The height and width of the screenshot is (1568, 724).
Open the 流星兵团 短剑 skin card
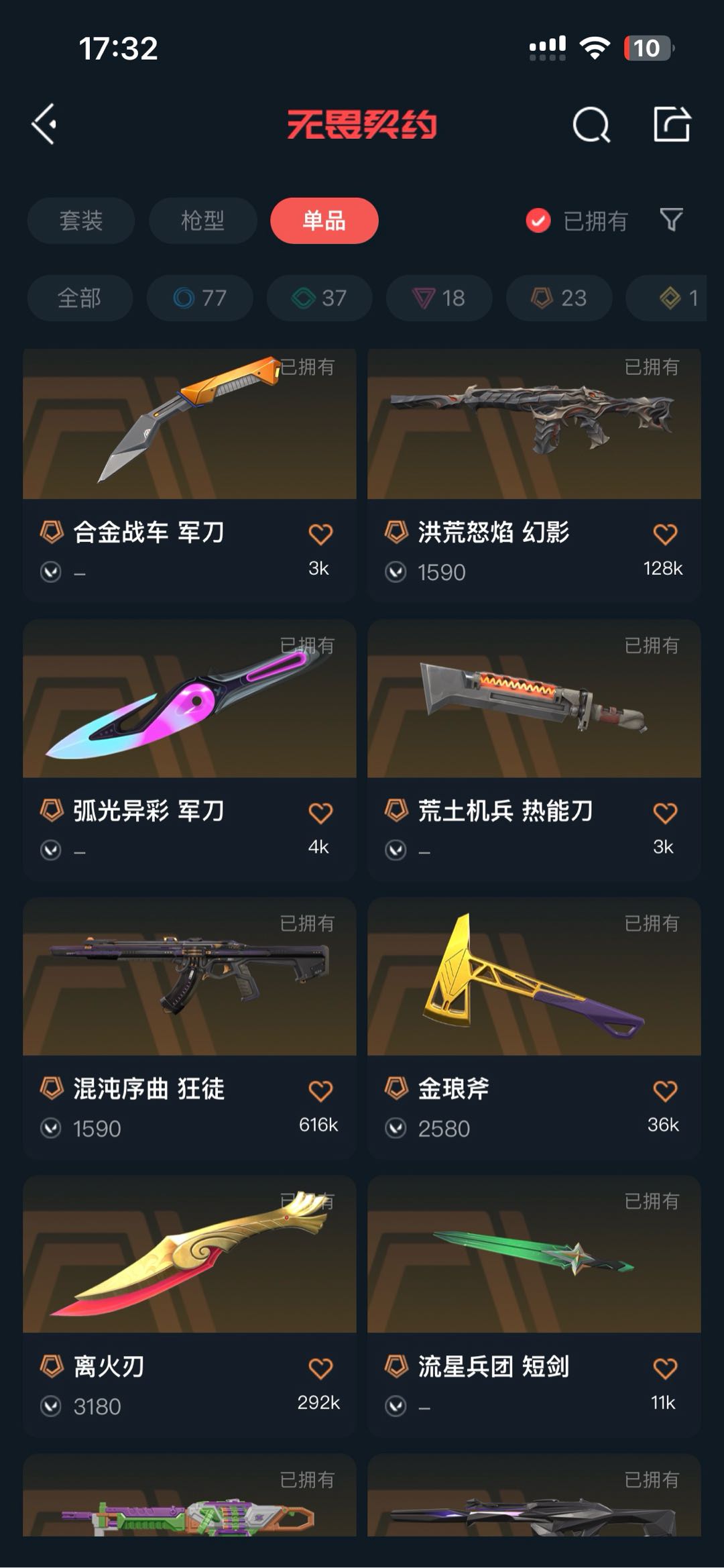pos(534,1306)
